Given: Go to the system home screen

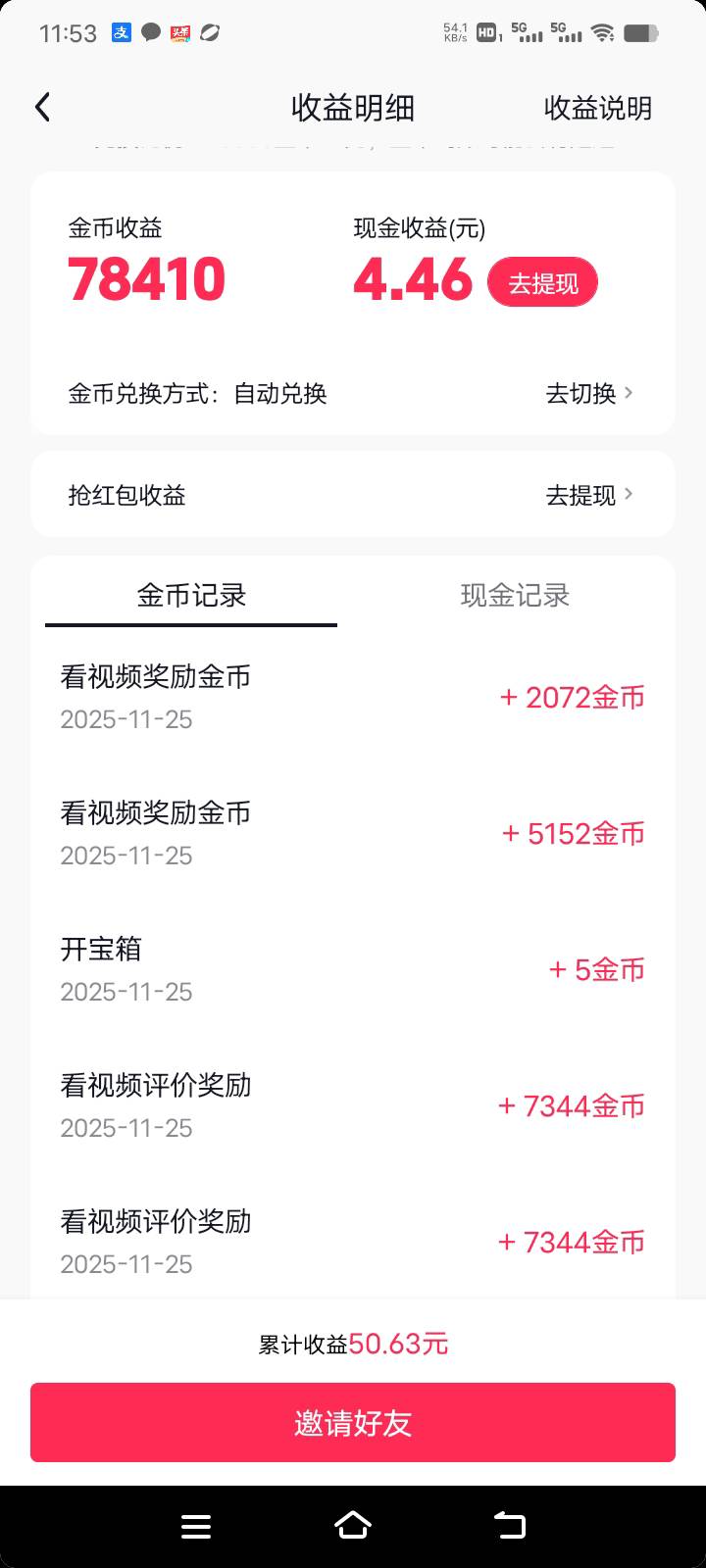Looking at the screenshot, I should [353, 1525].
